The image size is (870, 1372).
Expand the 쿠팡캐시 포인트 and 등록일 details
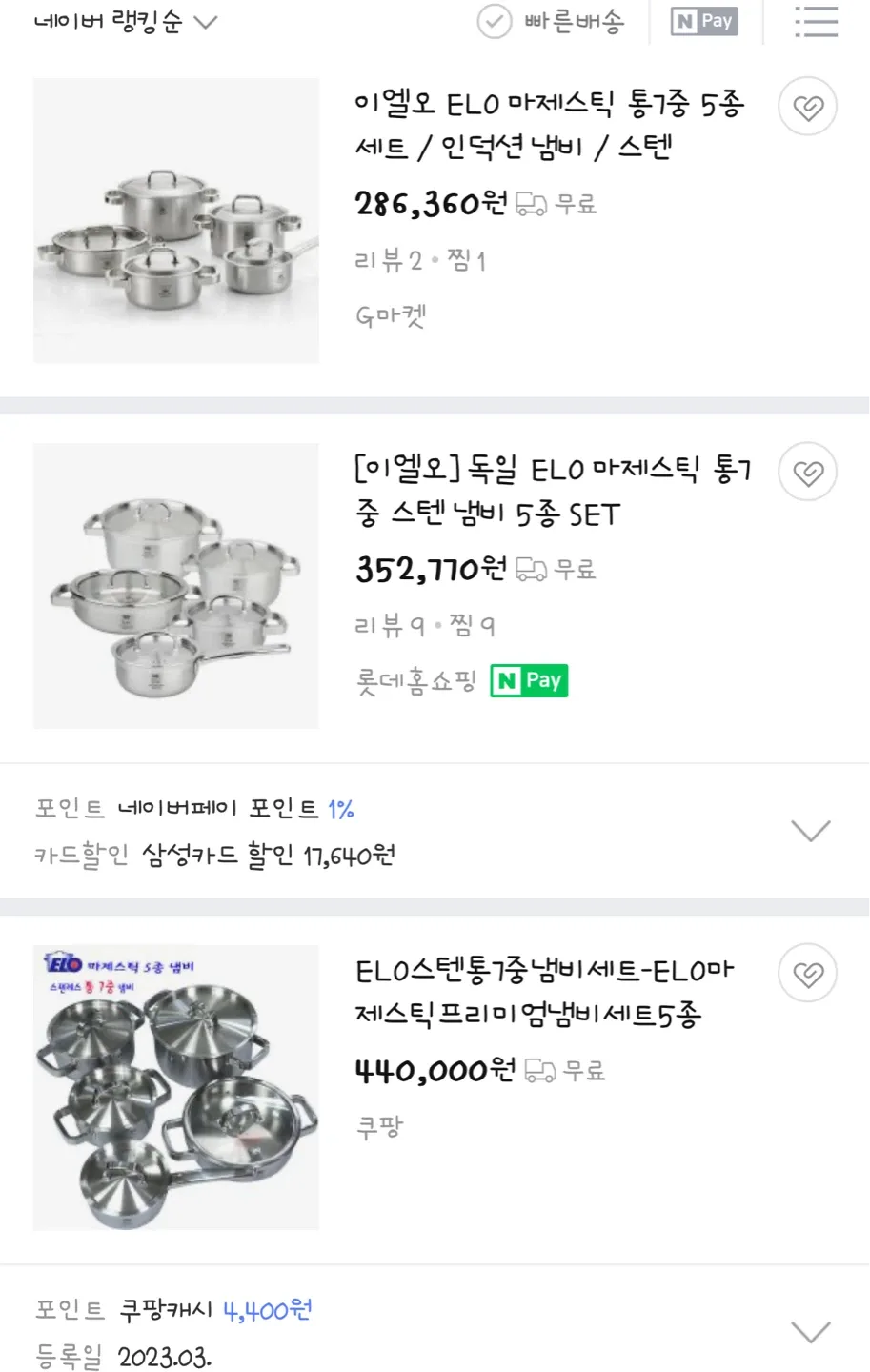pos(811,1331)
